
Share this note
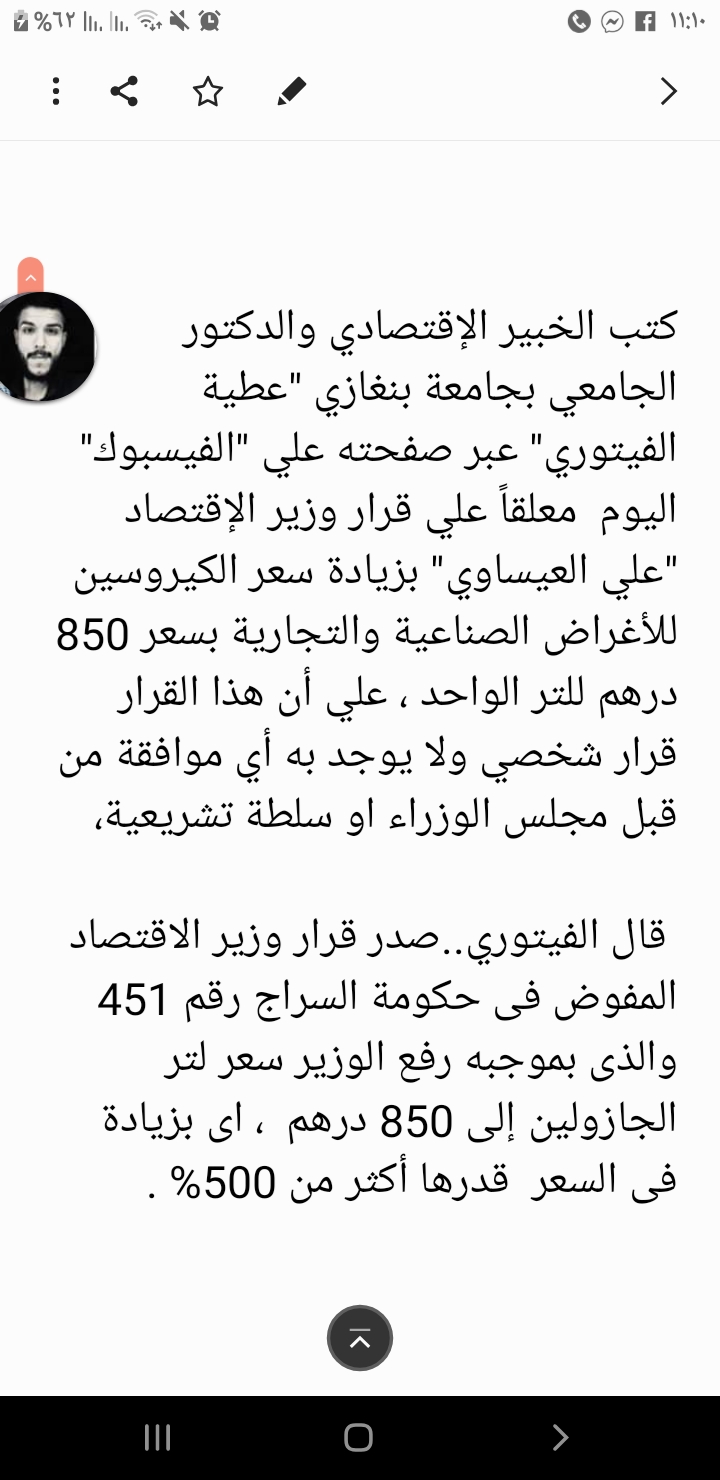[124, 92]
